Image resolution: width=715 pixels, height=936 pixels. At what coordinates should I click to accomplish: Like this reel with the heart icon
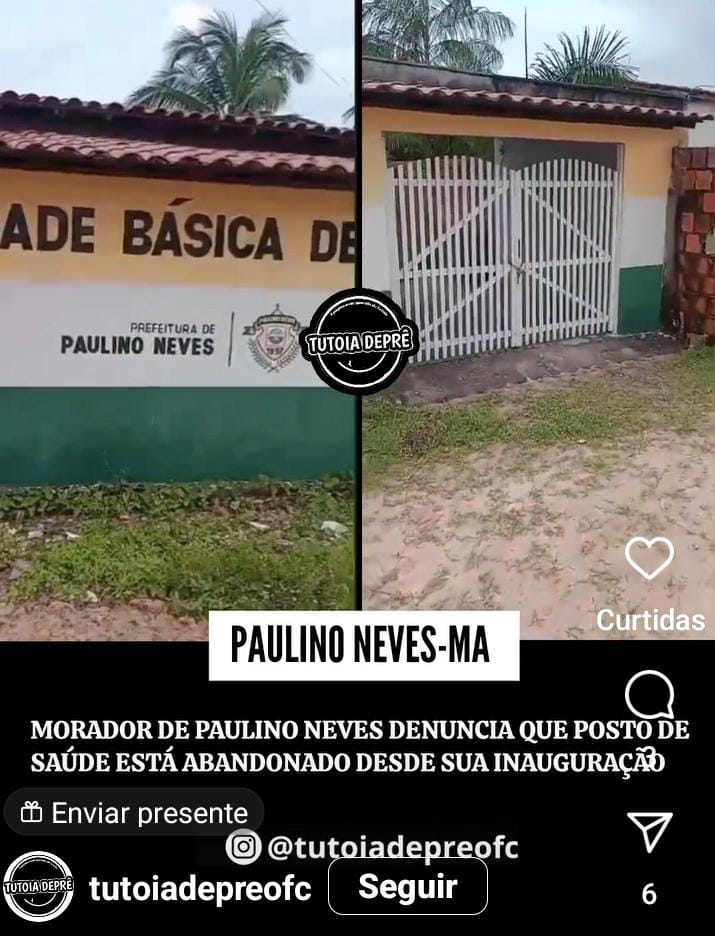[x=649, y=558]
